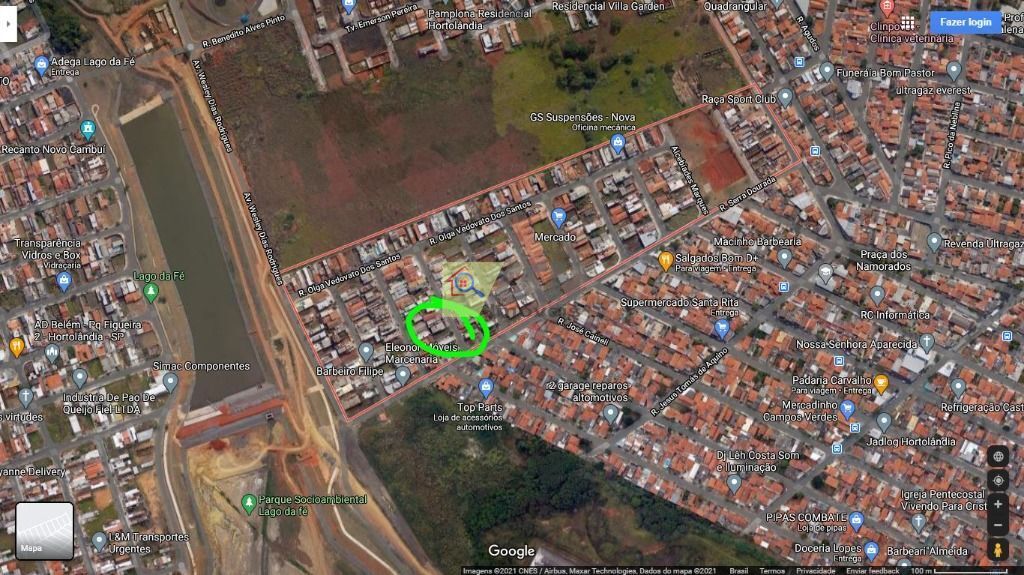Show my current location
The width and height of the screenshot is (1024, 575).
pyautogui.click(x=998, y=481)
